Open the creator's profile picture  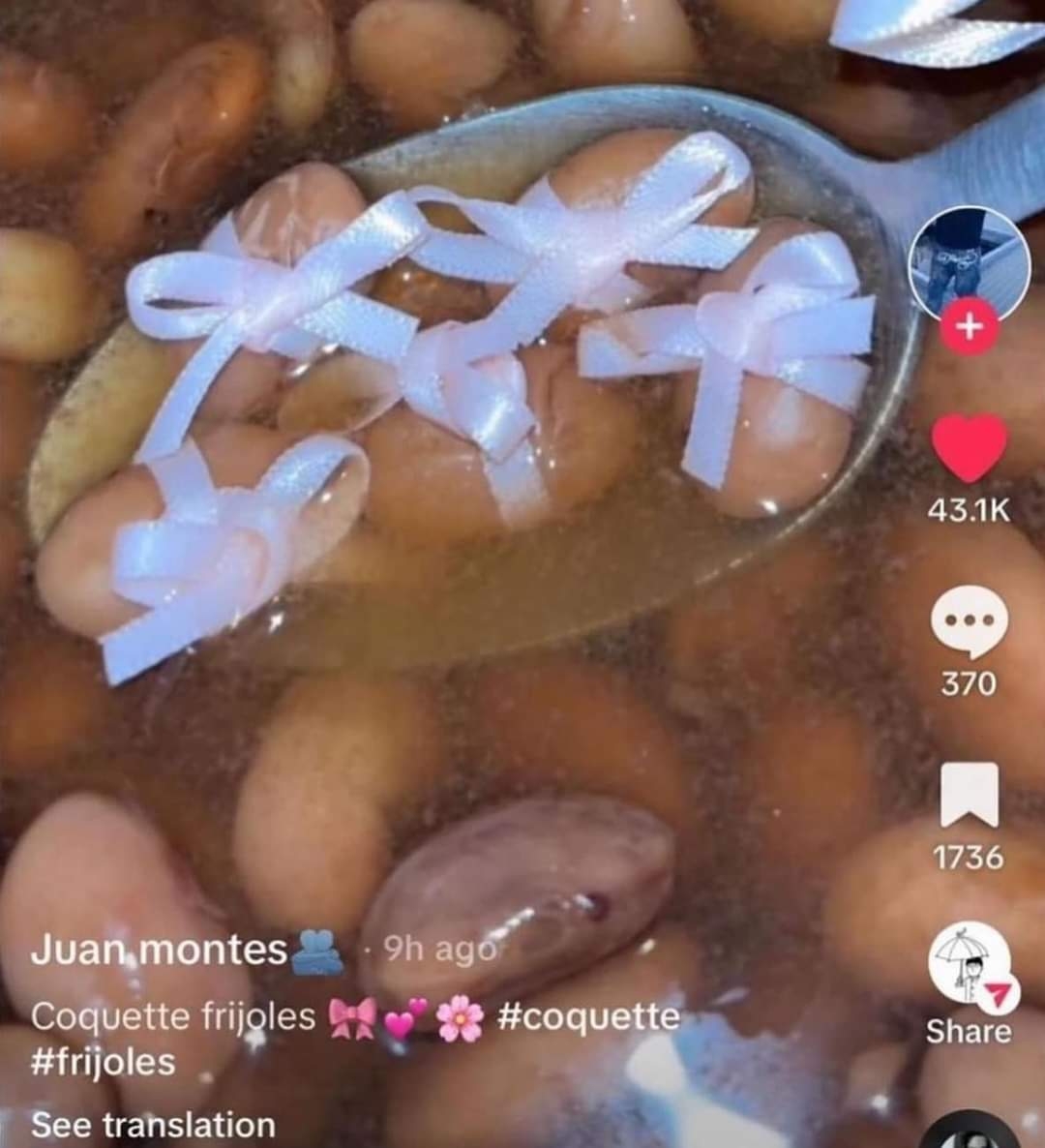click(968, 262)
